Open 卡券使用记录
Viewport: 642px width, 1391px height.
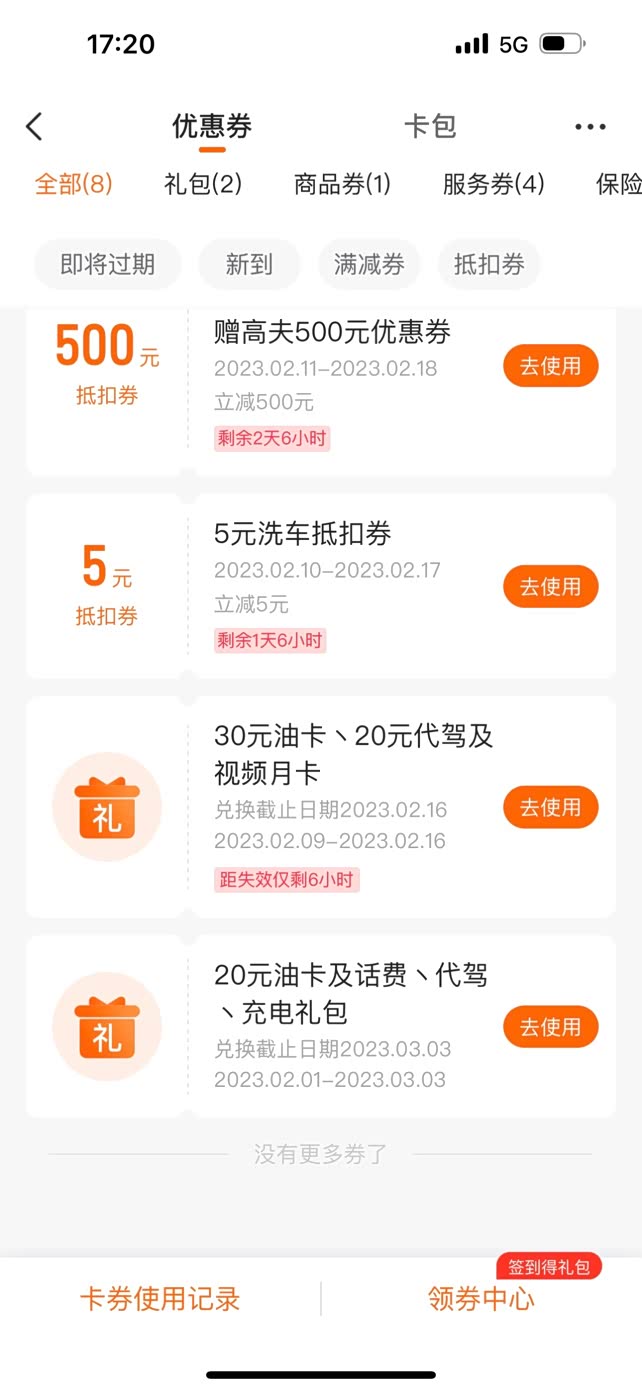coord(160,1299)
